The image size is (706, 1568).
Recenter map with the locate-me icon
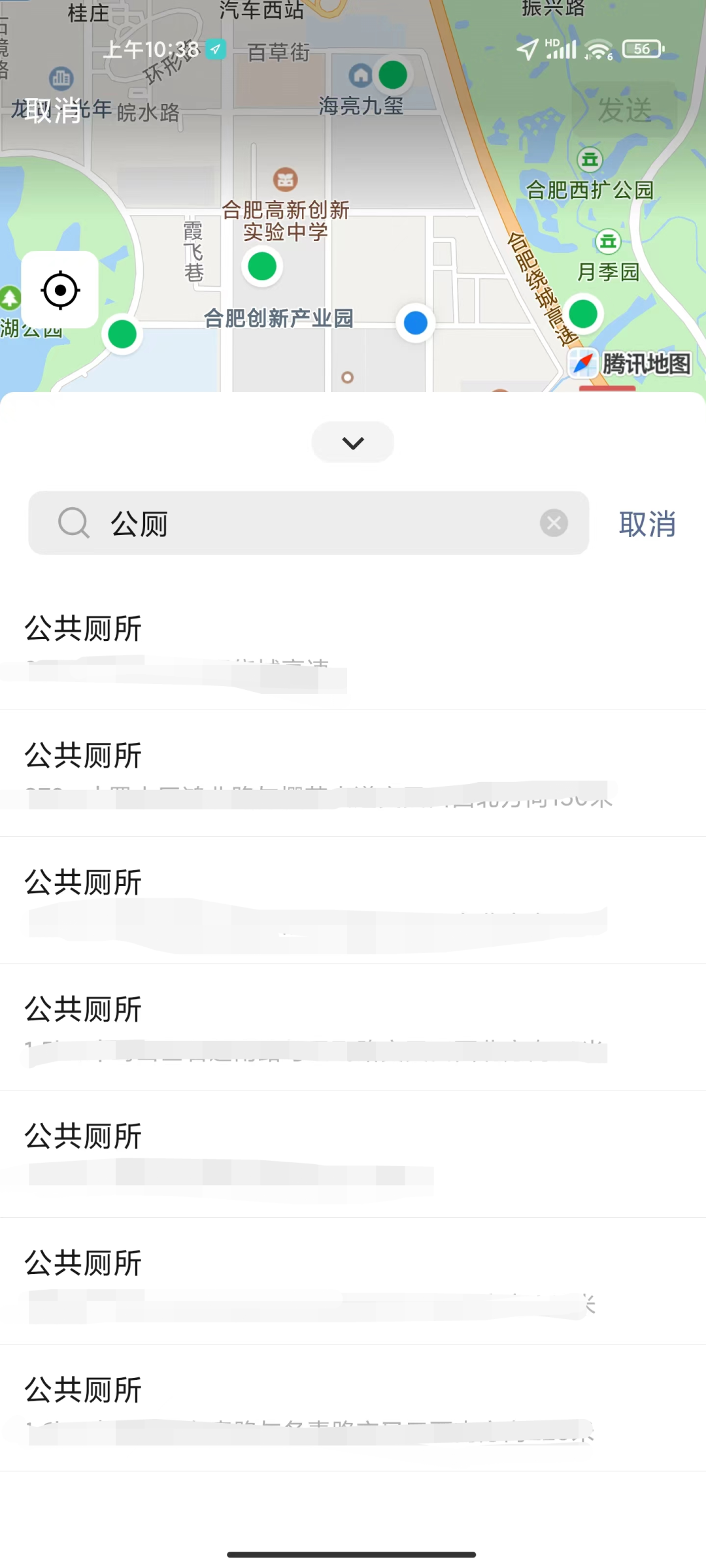point(60,290)
